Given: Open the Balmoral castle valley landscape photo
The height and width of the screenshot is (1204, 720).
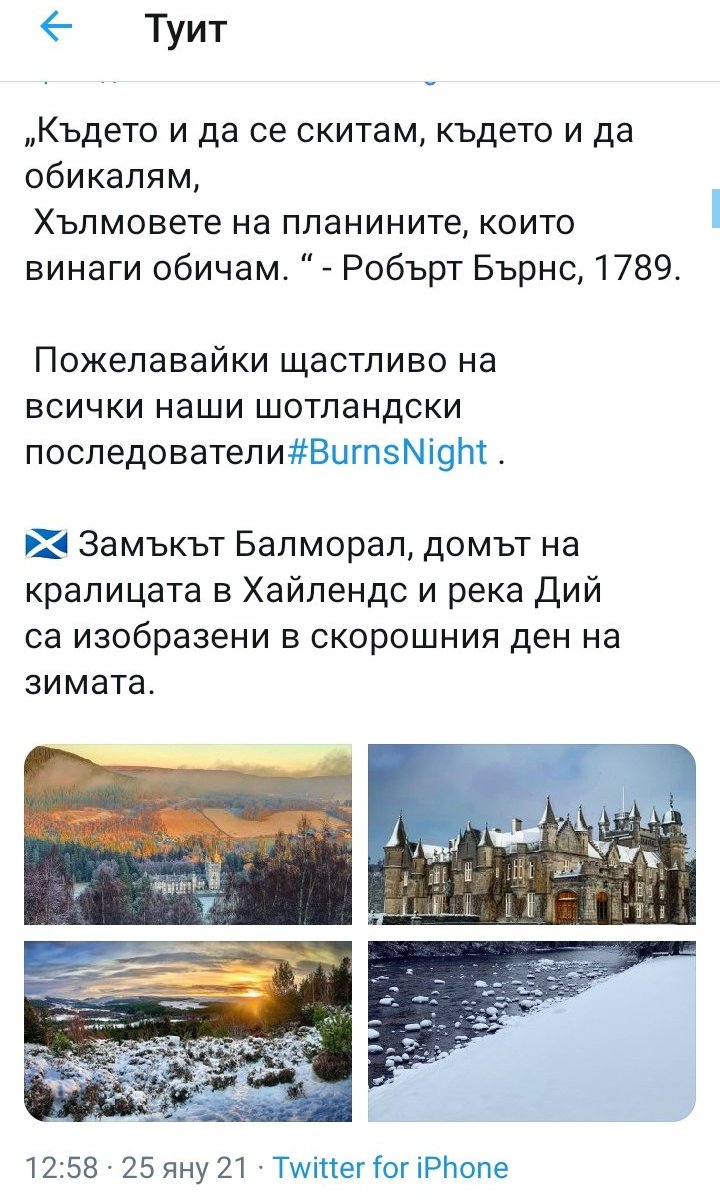Looking at the screenshot, I should [188, 834].
